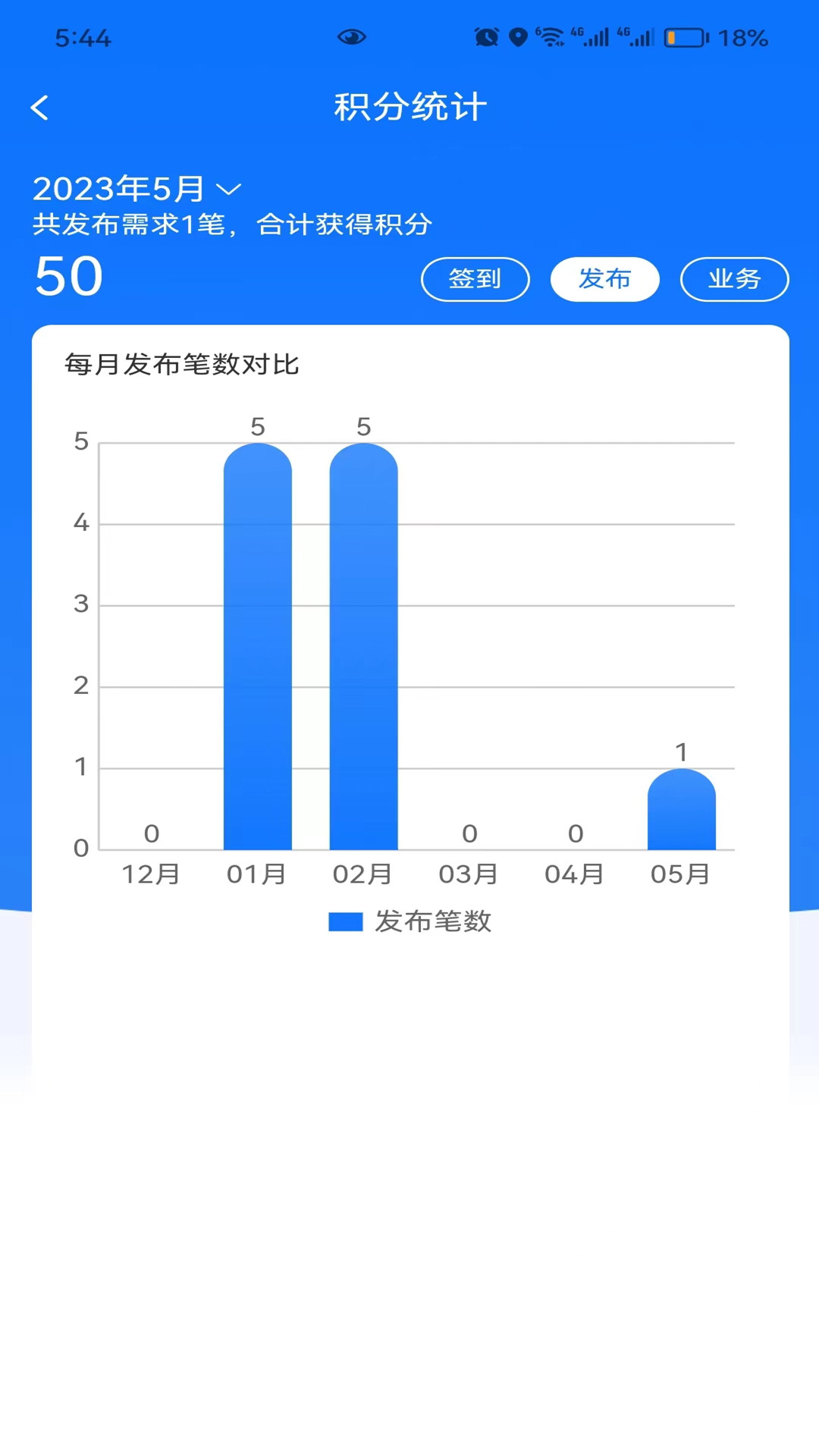Viewport: 819px width, 1456px height.
Task: Select the 发布 toggle button
Action: (x=604, y=279)
